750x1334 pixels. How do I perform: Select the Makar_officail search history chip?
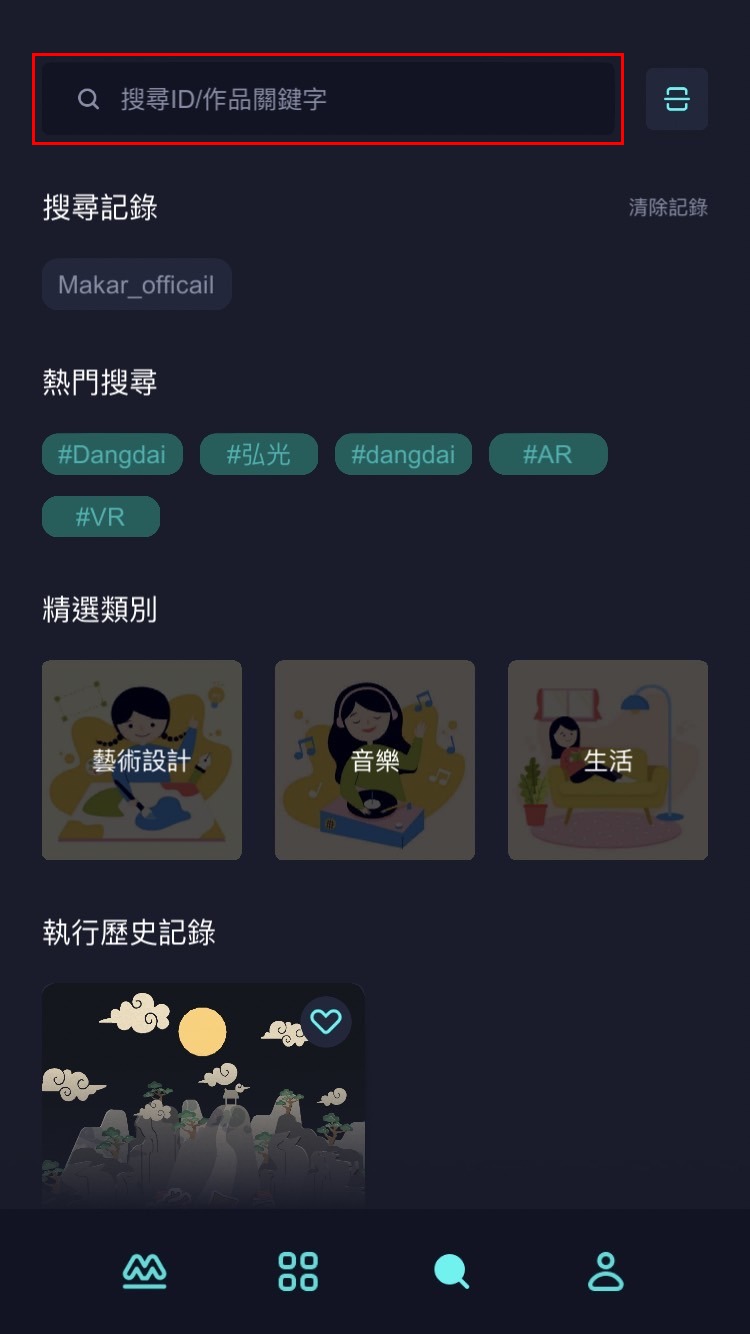pyautogui.click(x=136, y=285)
